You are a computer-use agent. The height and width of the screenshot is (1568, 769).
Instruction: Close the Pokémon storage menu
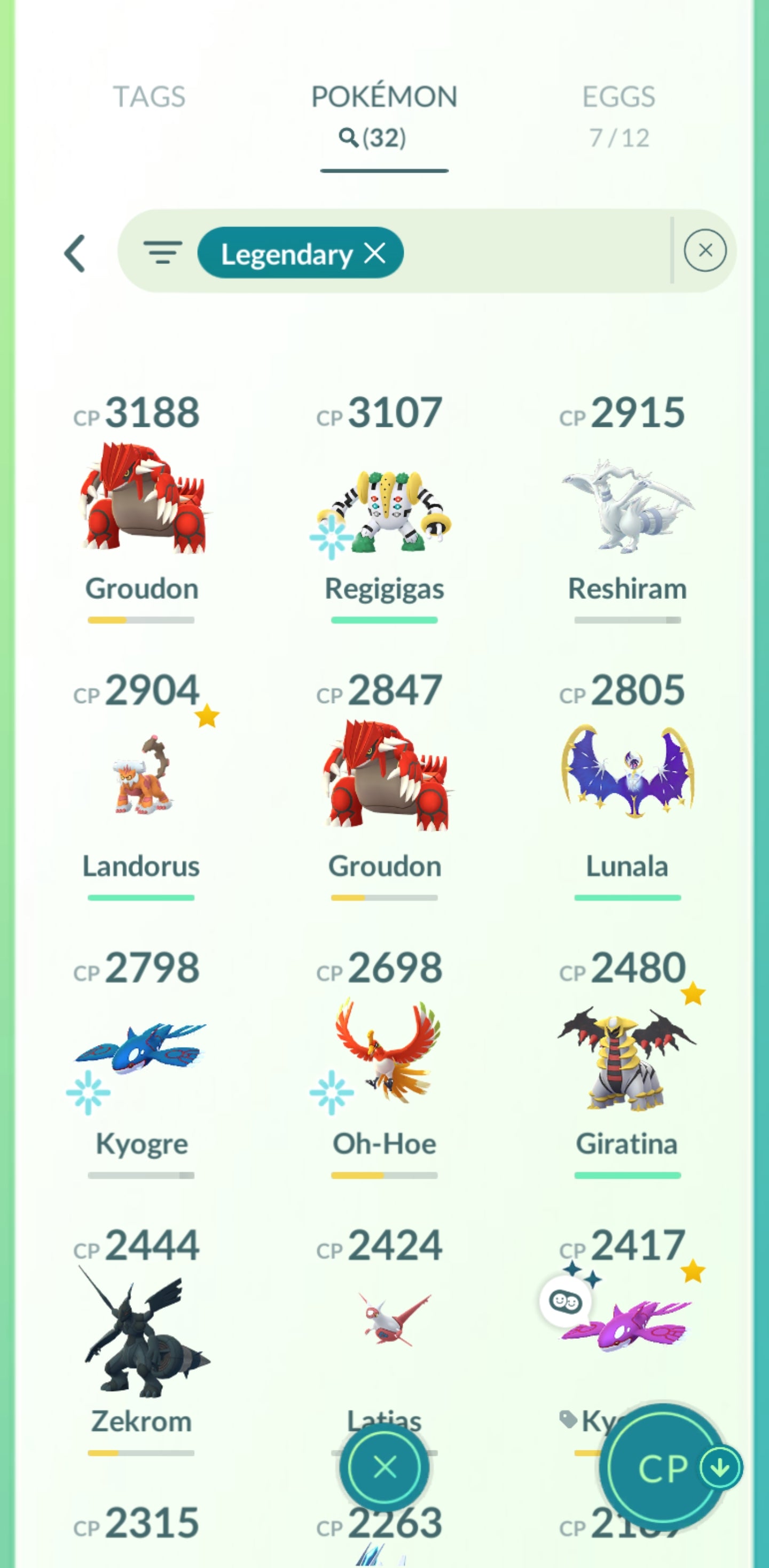(384, 1468)
